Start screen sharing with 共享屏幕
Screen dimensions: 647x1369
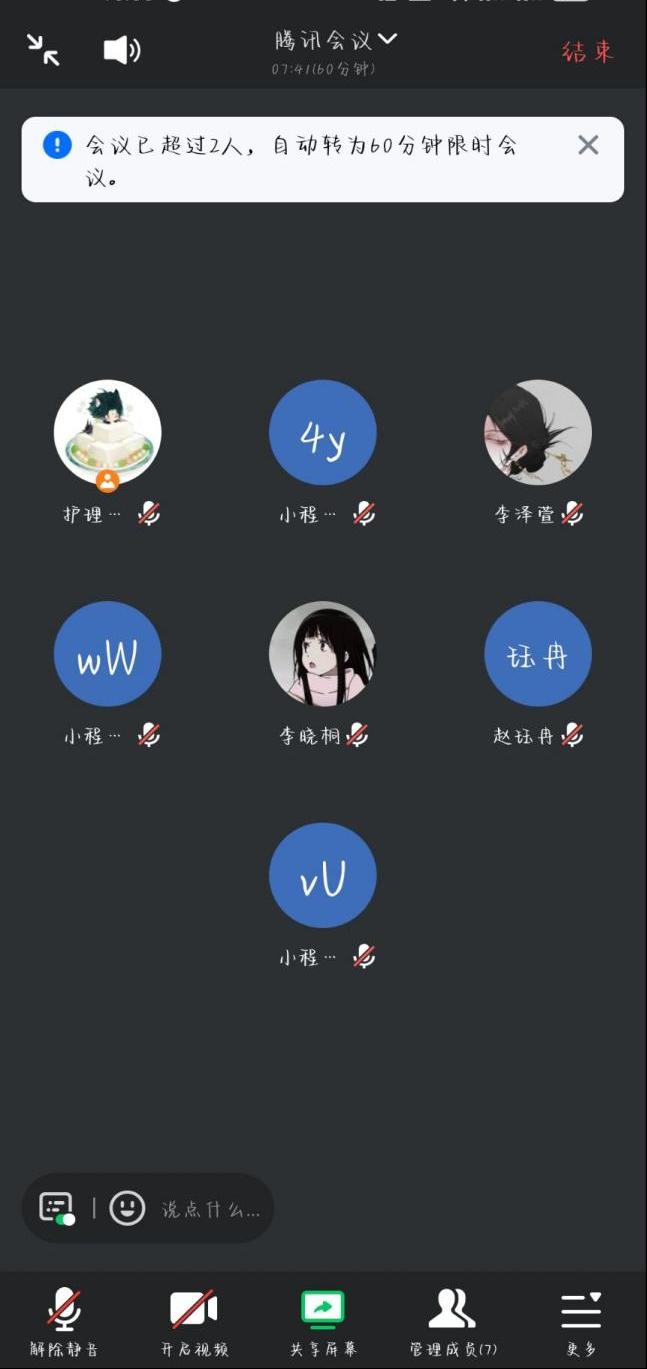(323, 1320)
